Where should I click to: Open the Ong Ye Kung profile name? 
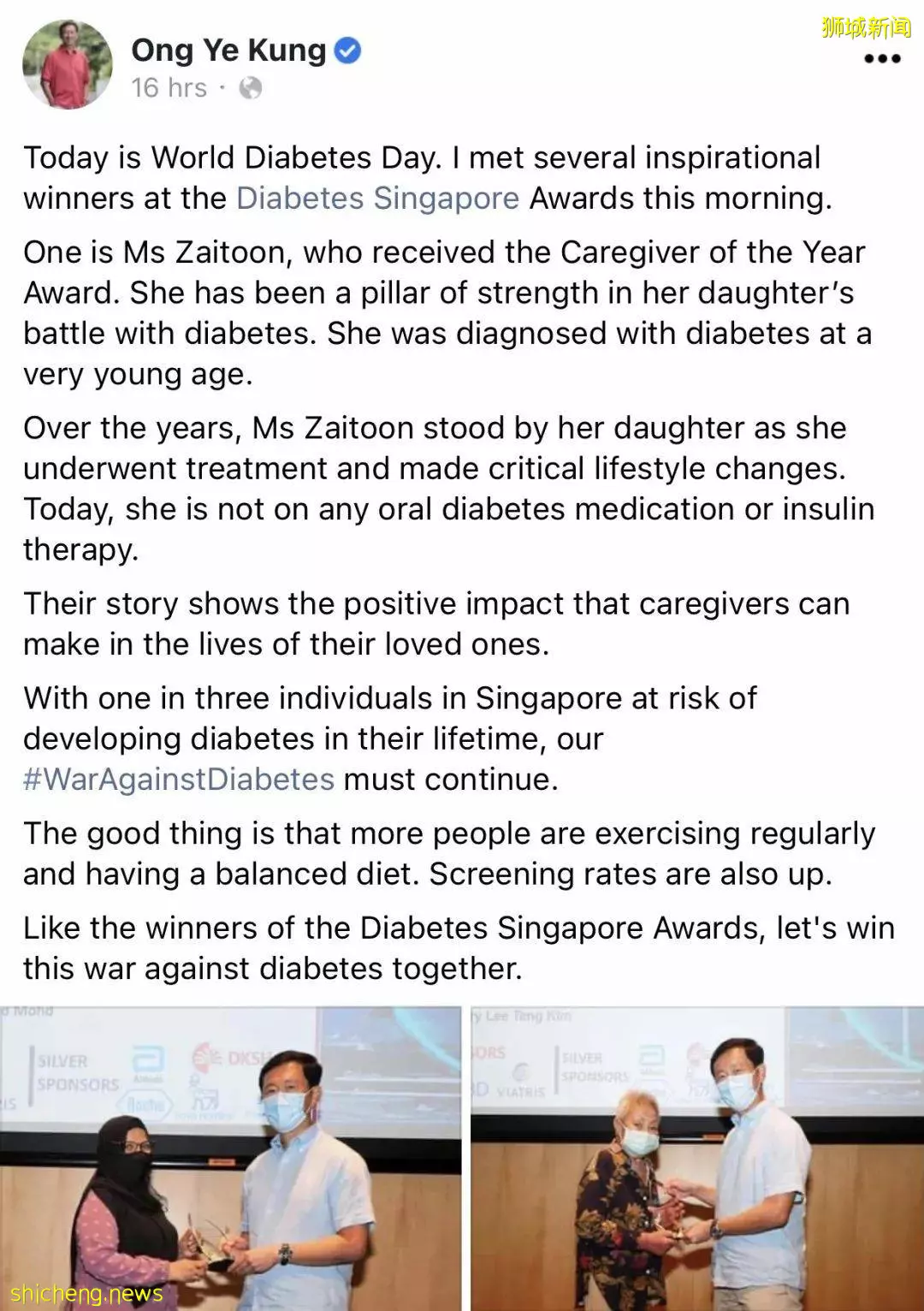coord(228,50)
